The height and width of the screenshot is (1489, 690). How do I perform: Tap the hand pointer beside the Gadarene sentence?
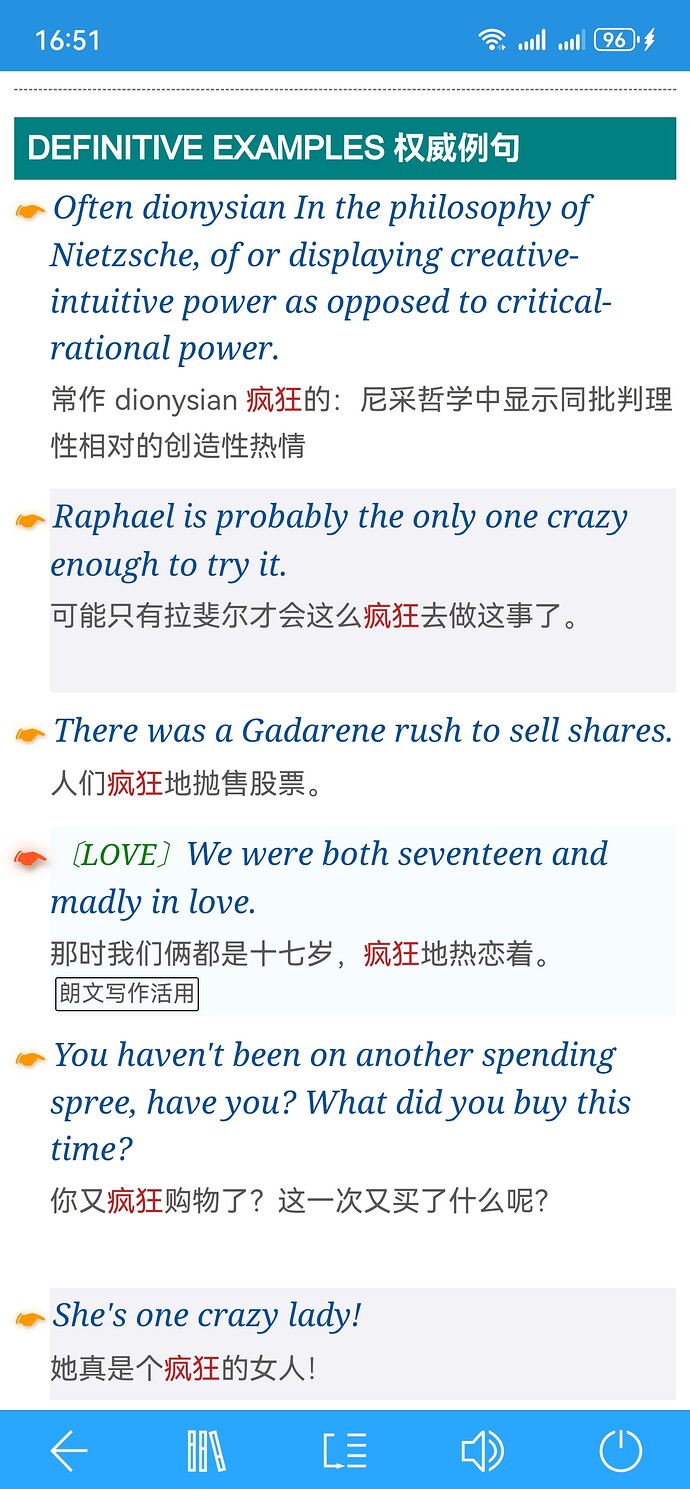coord(31,734)
